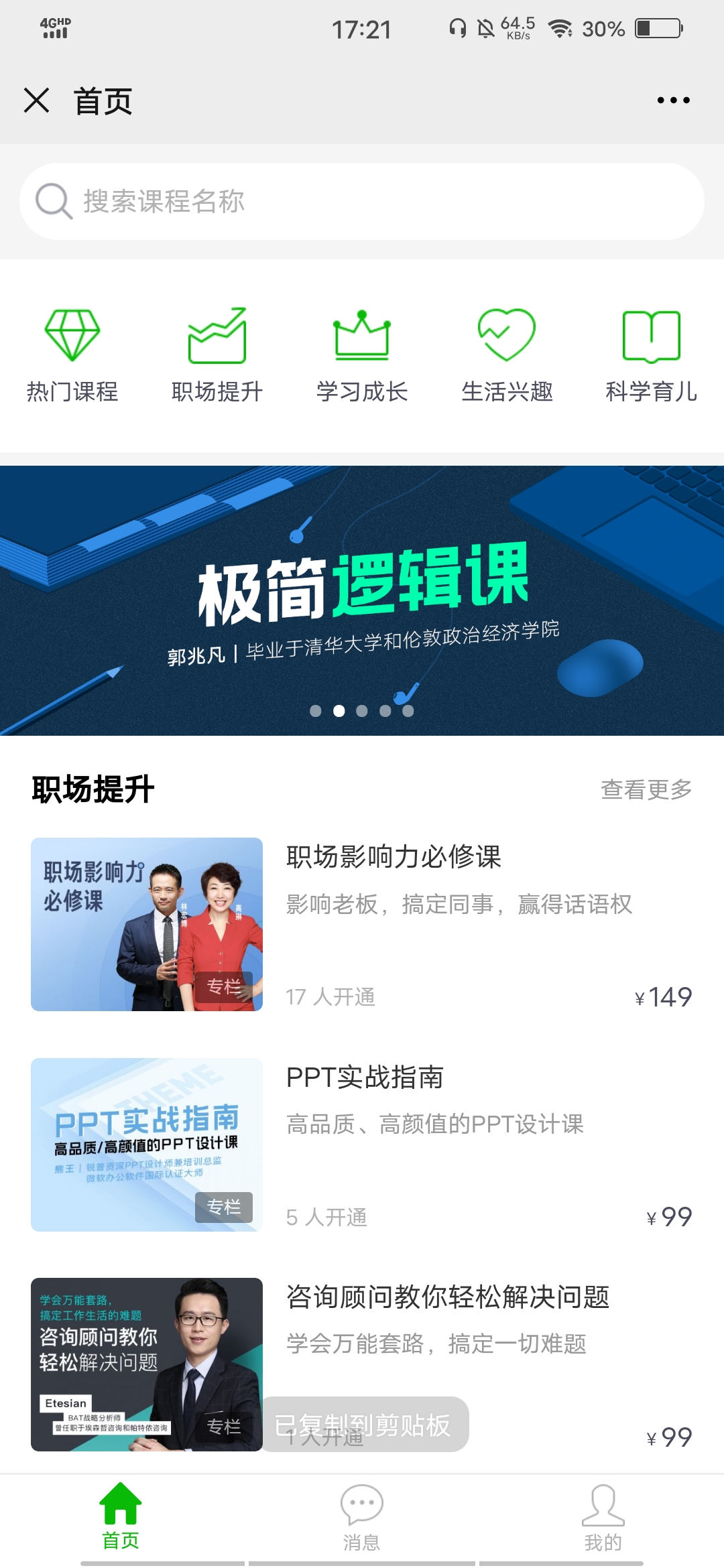Image resolution: width=724 pixels, height=1568 pixels.
Task: Open the 极简逻辑课 banner
Action: [x=362, y=590]
